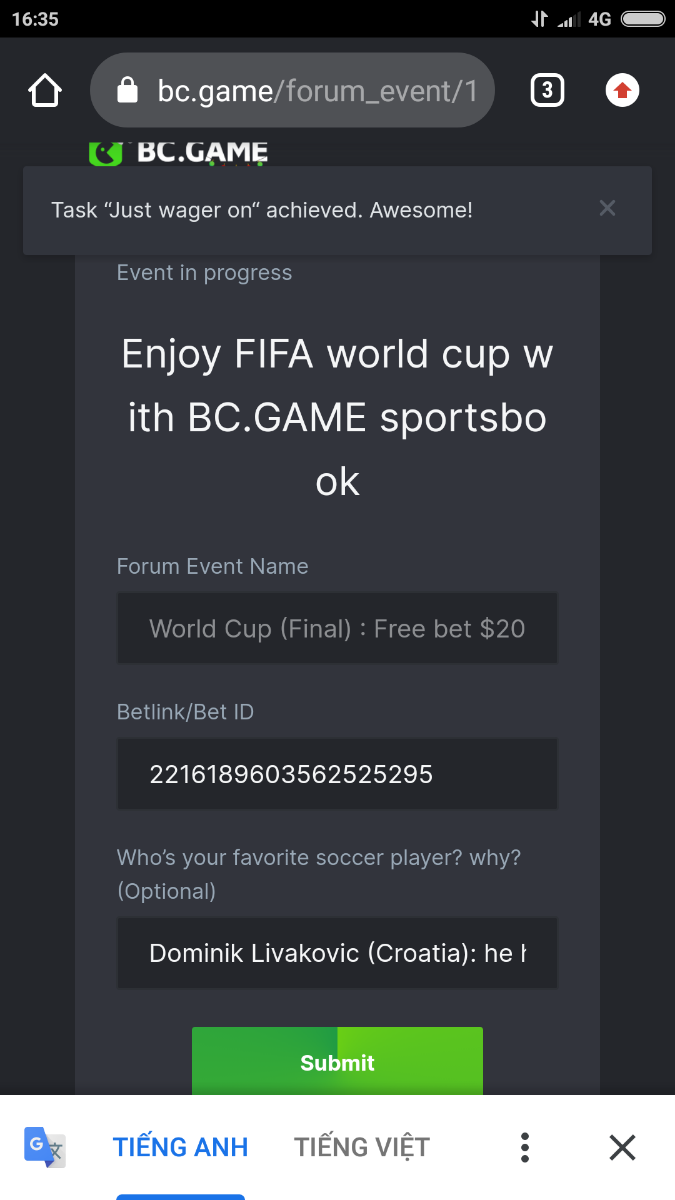Submit the forum event form
This screenshot has width=675, height=1200.
[337, 1062]
